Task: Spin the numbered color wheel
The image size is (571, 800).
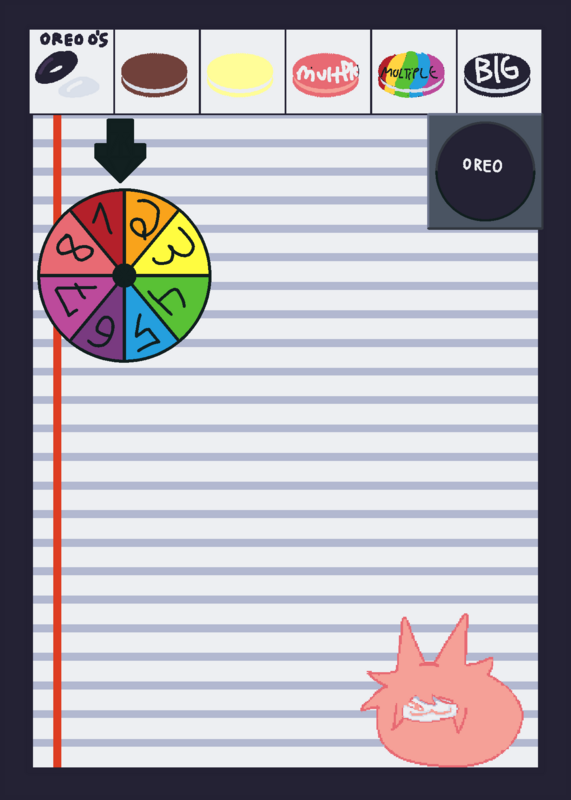Action: click(x=125, y=276)
